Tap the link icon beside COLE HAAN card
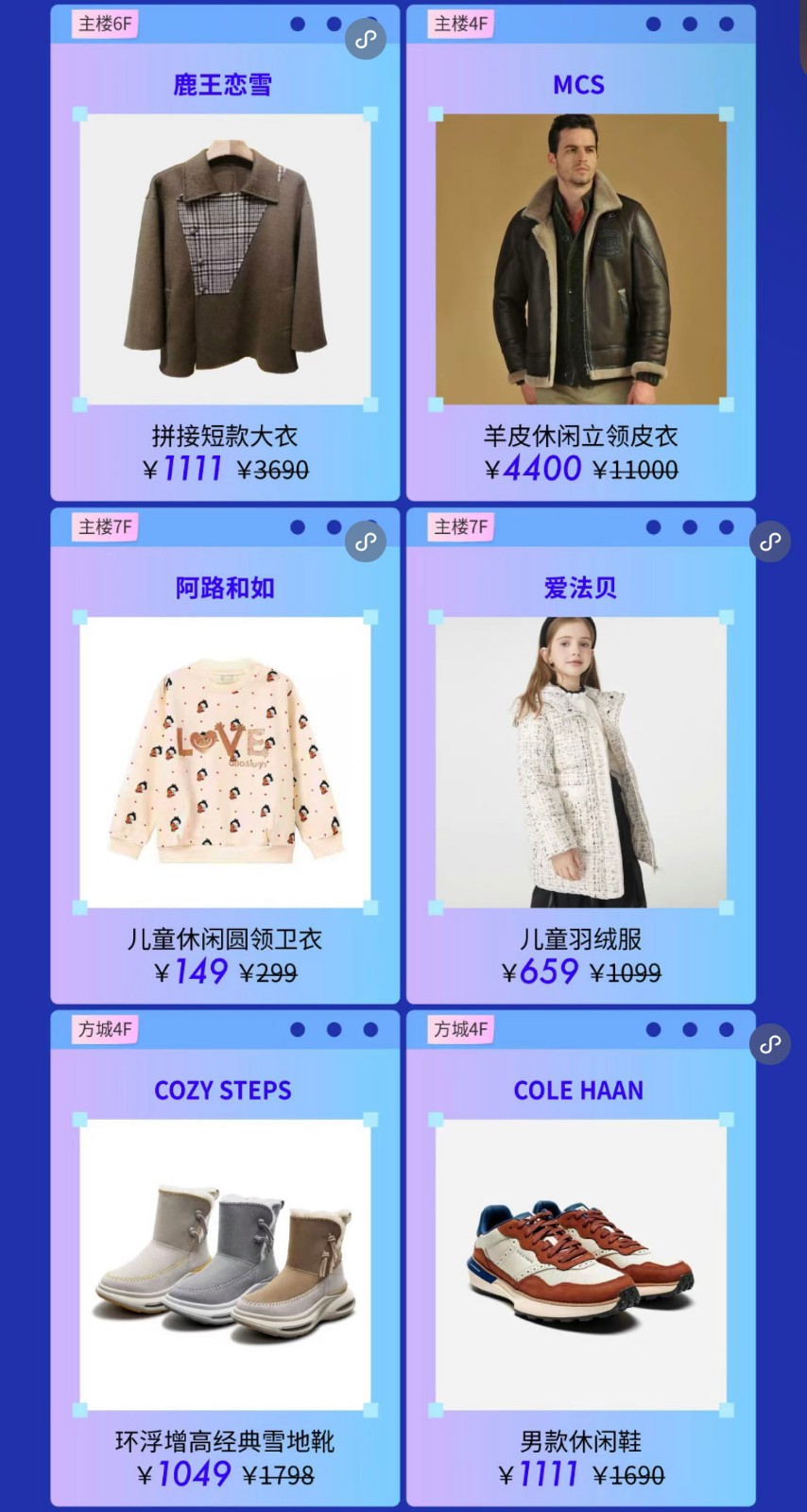Image resolution: width=807 pixels, height=1512 pixels. (770, 1043)
